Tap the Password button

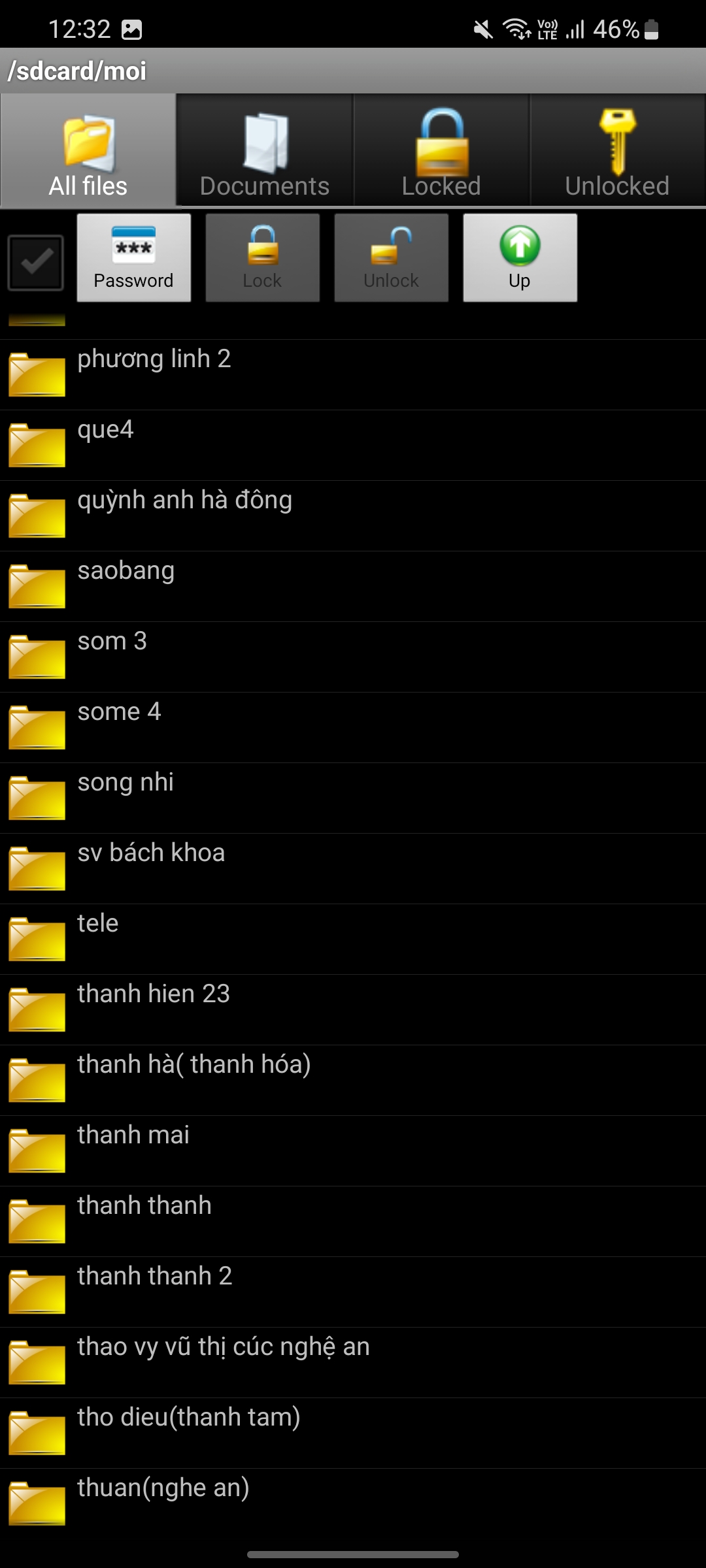tap(134, 258)
